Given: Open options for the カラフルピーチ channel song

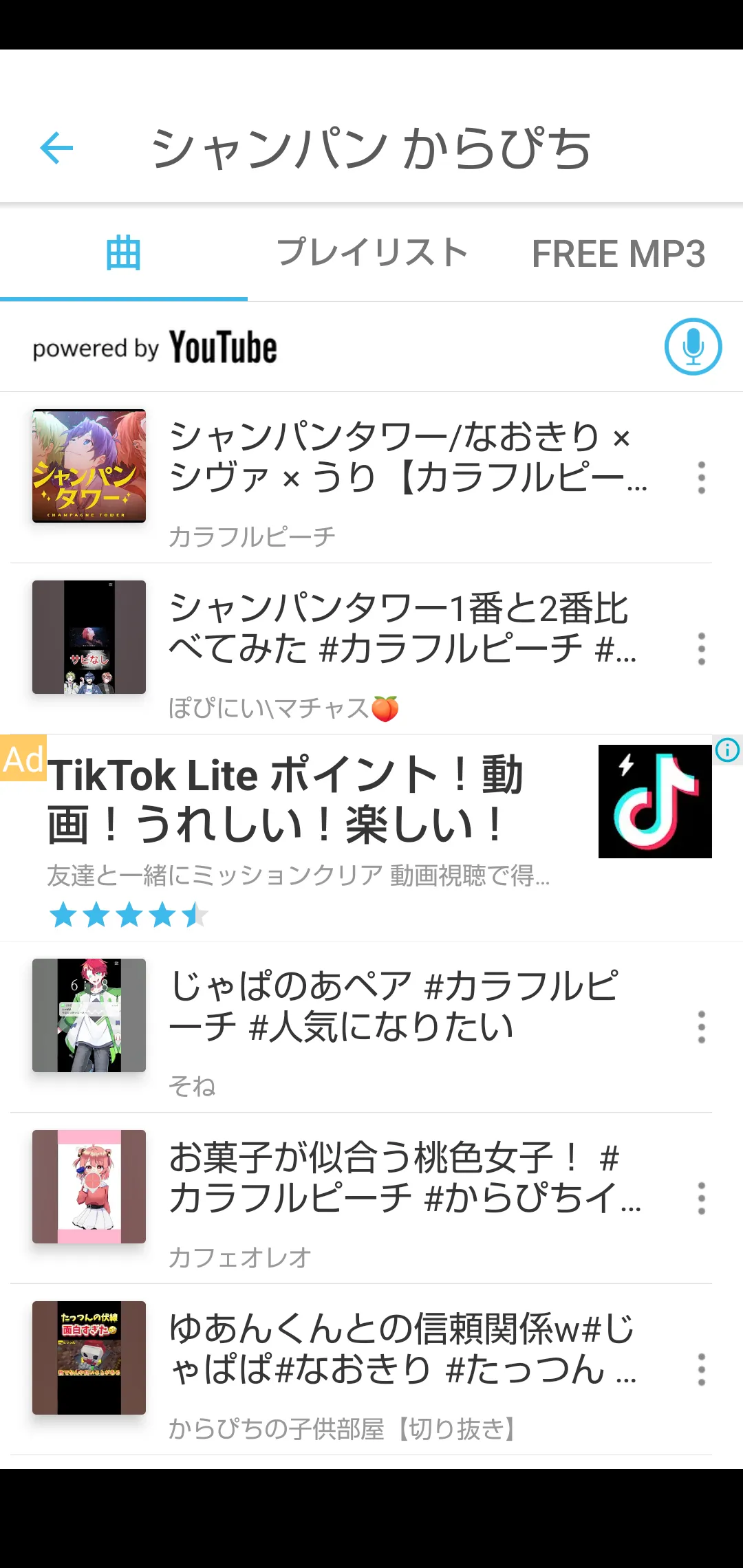Looking at the screenshot, I should [701, 477].
